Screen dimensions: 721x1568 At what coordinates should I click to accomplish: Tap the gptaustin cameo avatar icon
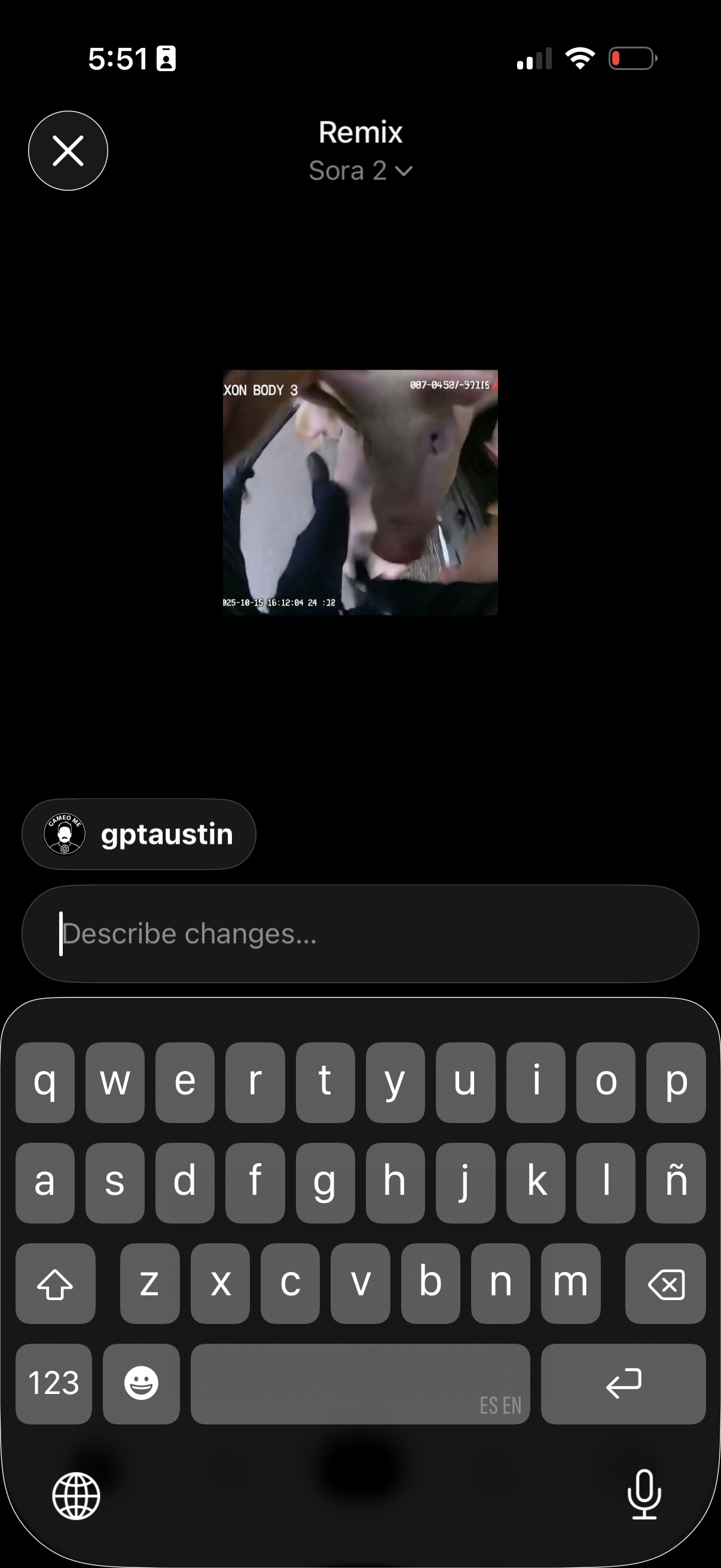65,834
